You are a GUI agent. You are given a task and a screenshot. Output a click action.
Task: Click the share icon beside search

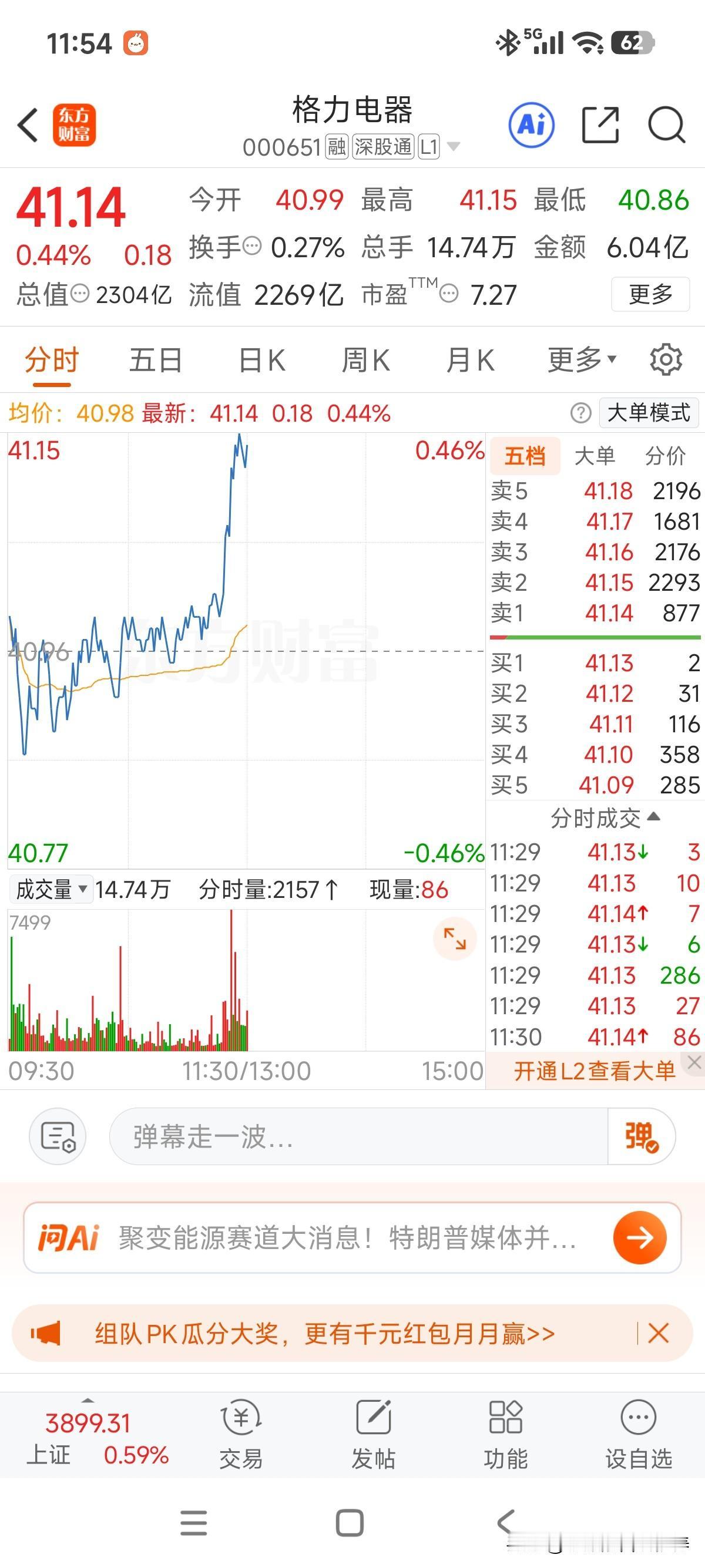(602, 124)
